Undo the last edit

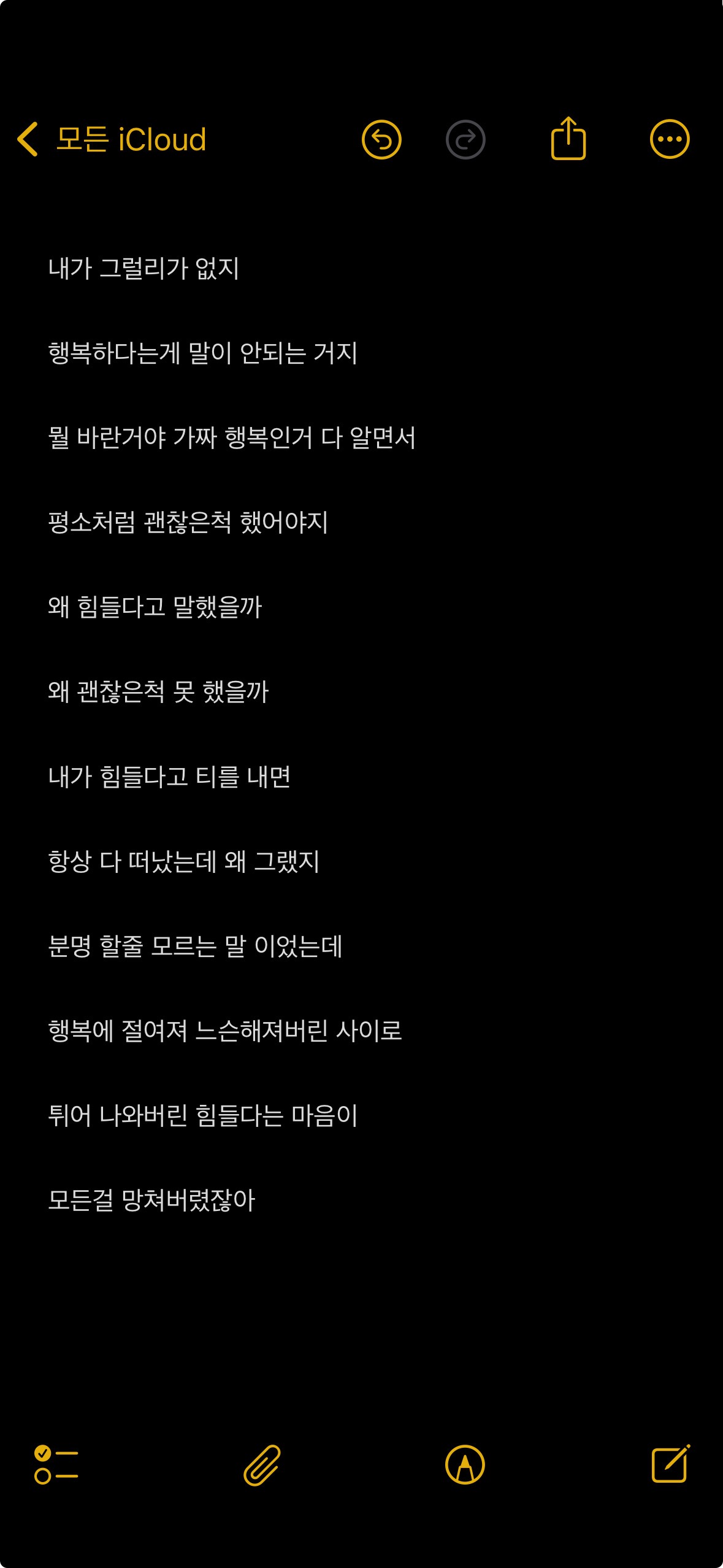click(381, 139)
